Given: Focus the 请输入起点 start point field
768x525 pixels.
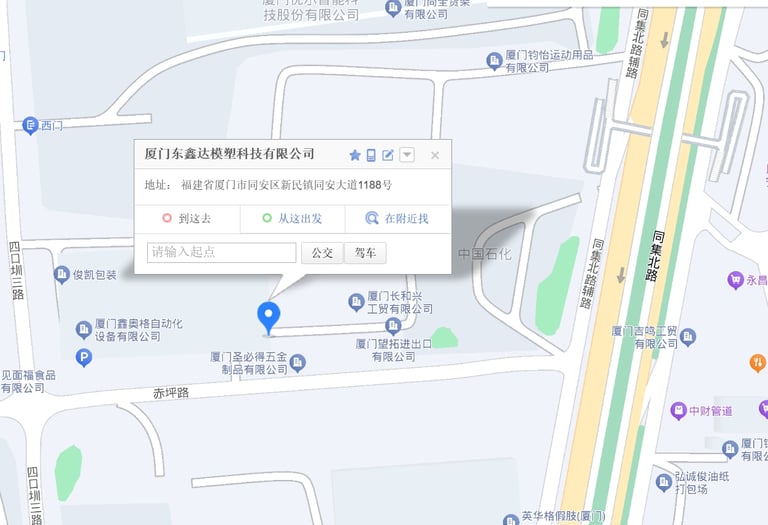Looking at the screenshot, I should point(221,252).
